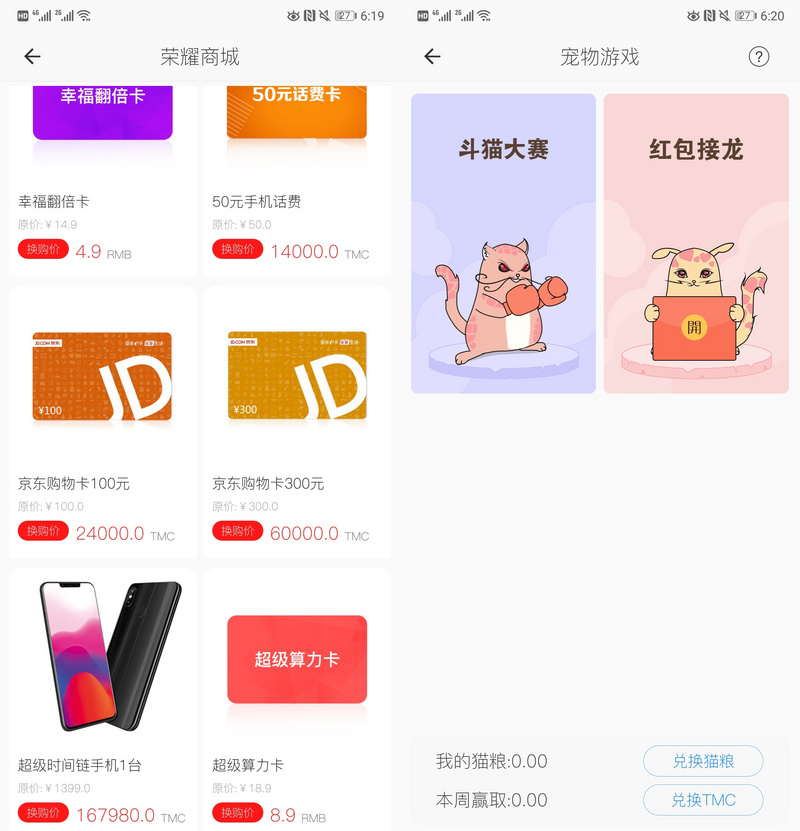This screenshot has width=800, height=831.
Task: Tap the 兑换猫粮 button
Action: click(x=703, y=761)
